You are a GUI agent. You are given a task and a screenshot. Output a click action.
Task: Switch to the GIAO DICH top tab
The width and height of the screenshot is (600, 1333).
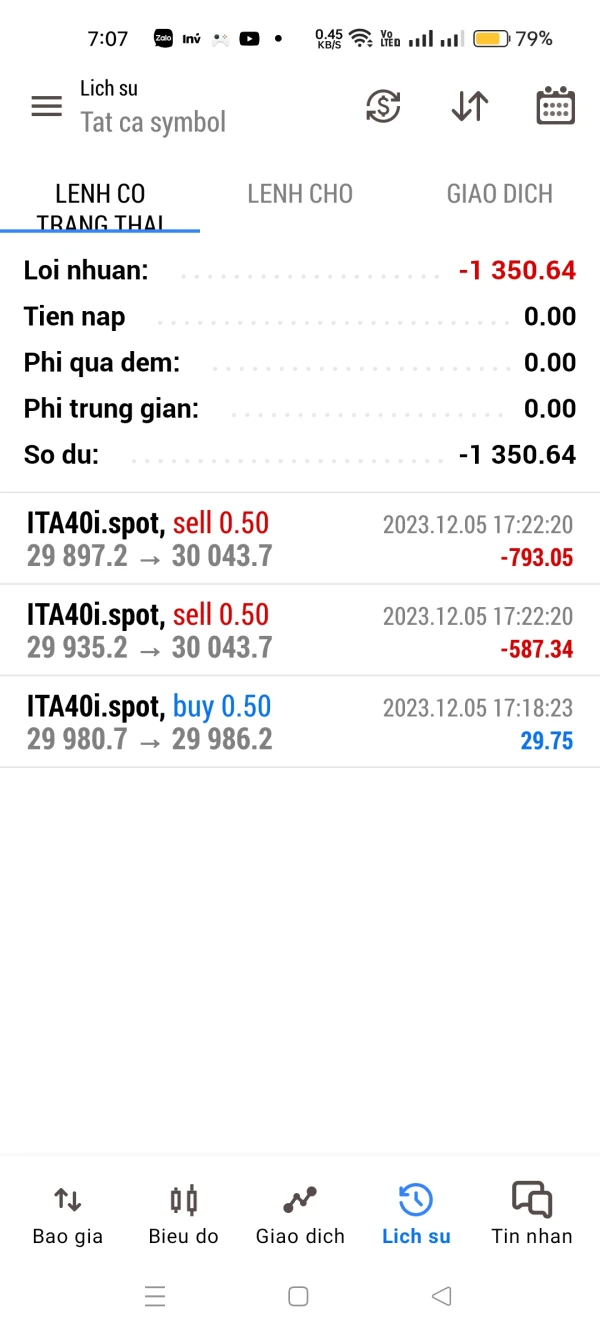[499, 194]
